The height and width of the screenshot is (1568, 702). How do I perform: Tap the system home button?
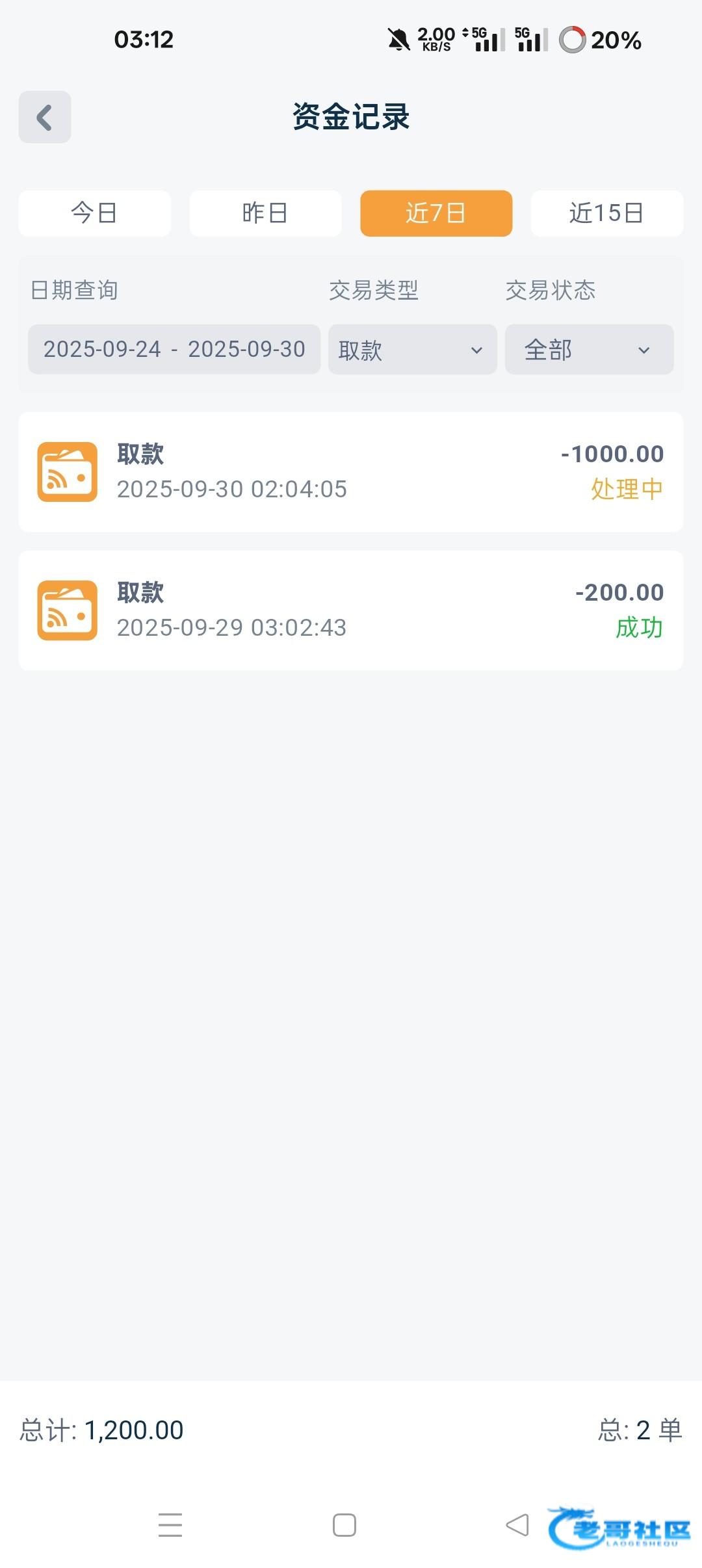point(344,1525)
